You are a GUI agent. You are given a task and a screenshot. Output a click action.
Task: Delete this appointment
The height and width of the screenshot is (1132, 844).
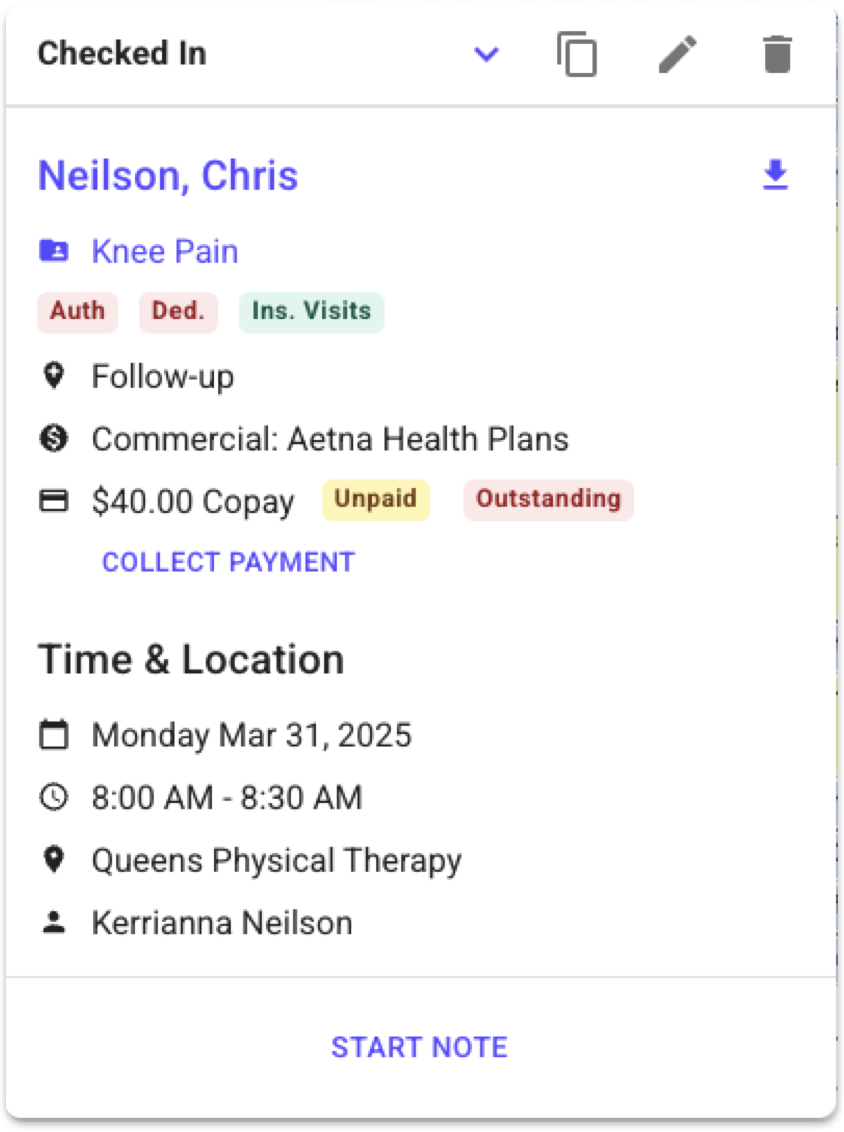click(776, 54)
